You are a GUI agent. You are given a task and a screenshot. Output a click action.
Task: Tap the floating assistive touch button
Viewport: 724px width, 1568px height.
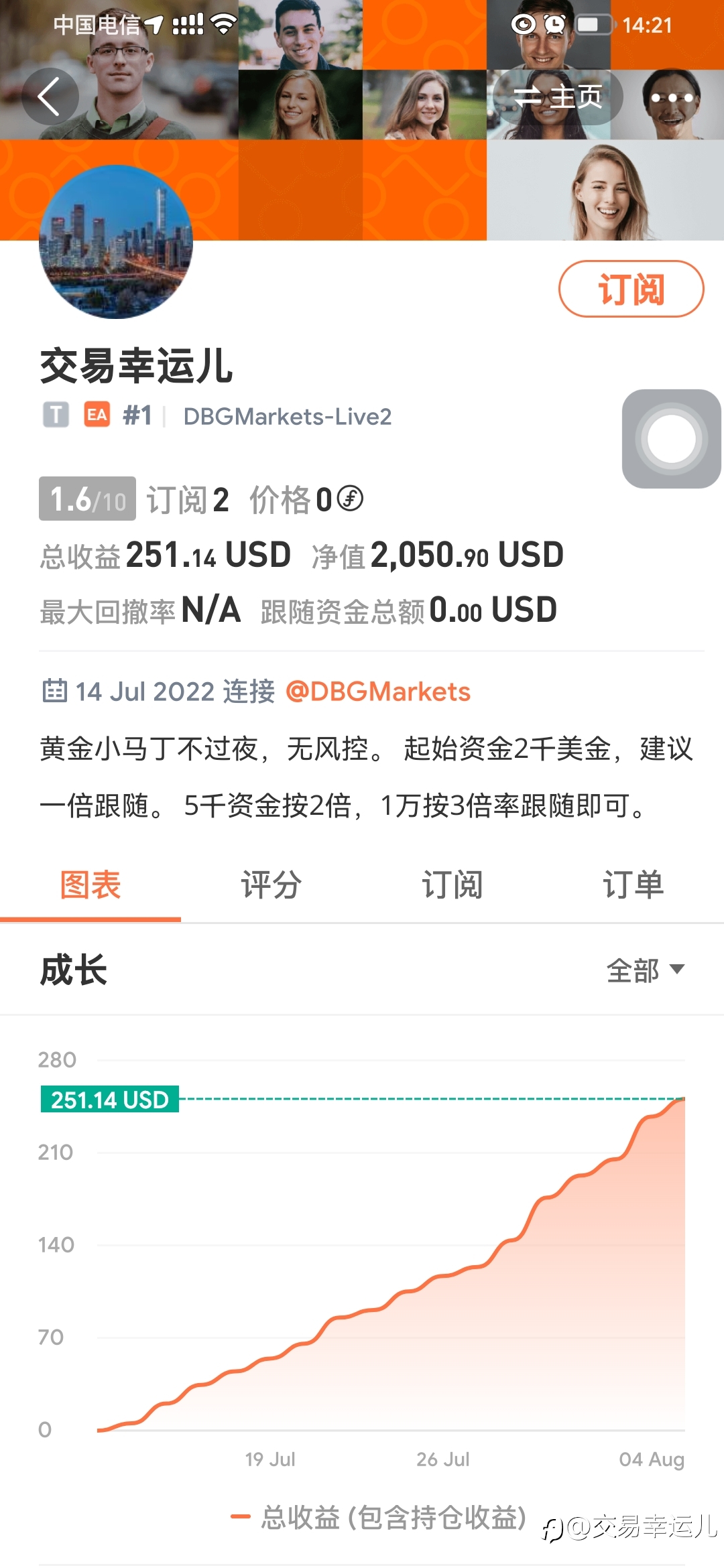click(x=672, y=439)
